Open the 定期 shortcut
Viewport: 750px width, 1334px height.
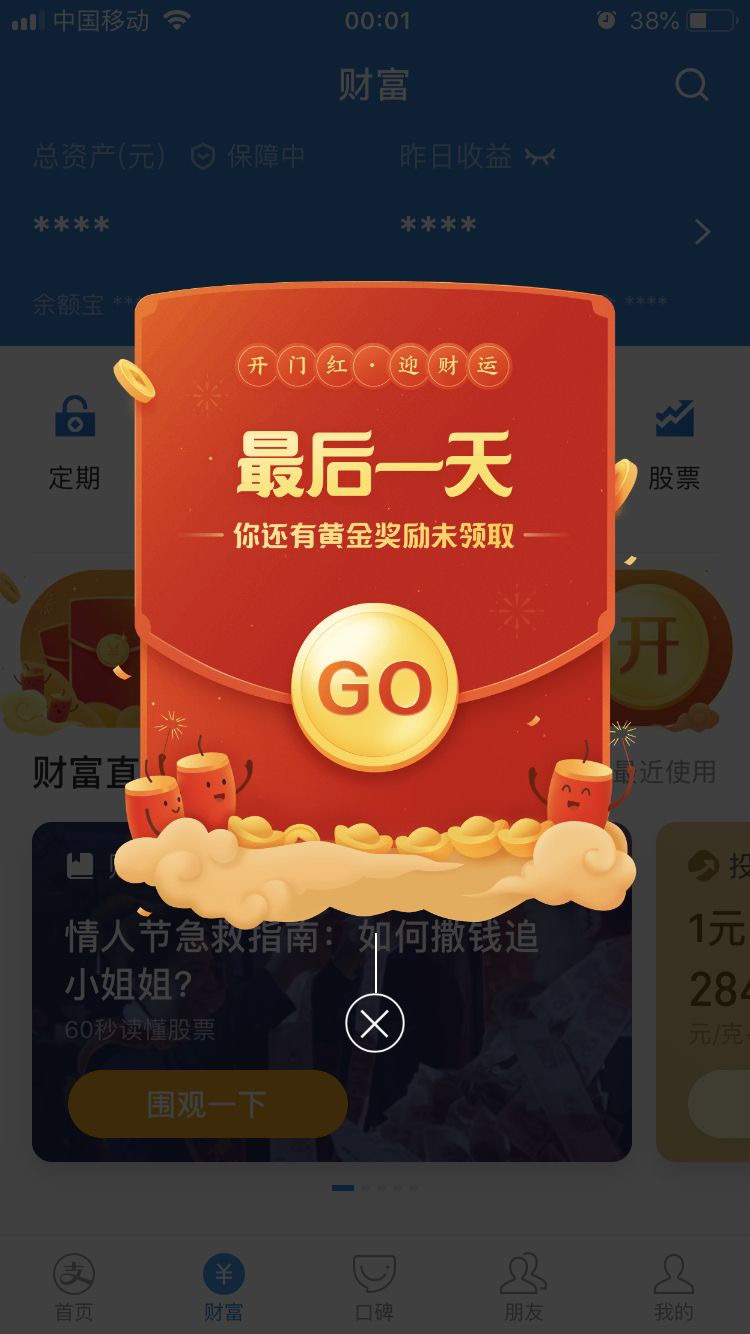click(75, 443)
